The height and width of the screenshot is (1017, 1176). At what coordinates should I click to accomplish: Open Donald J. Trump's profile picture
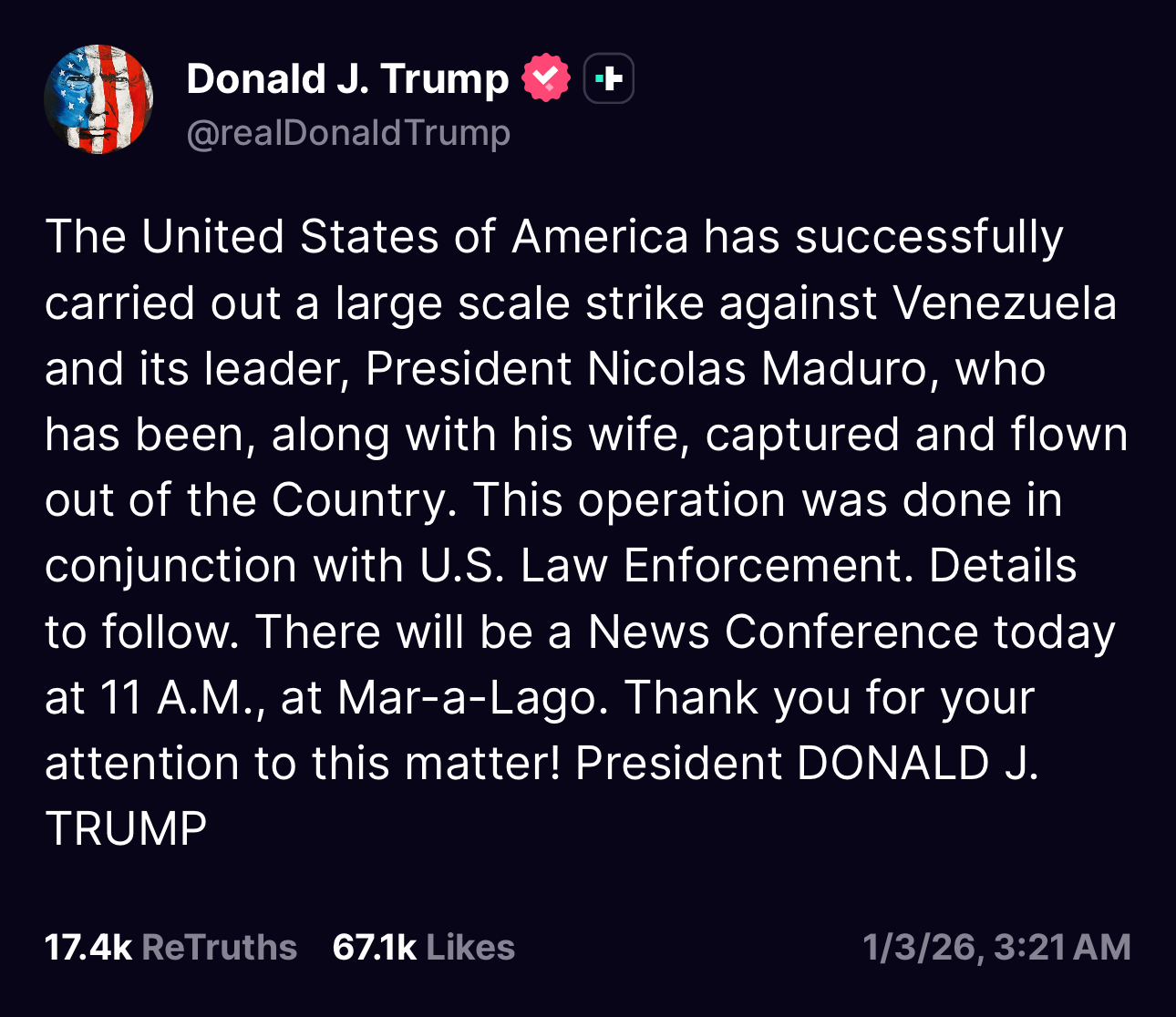coord(98,100)
